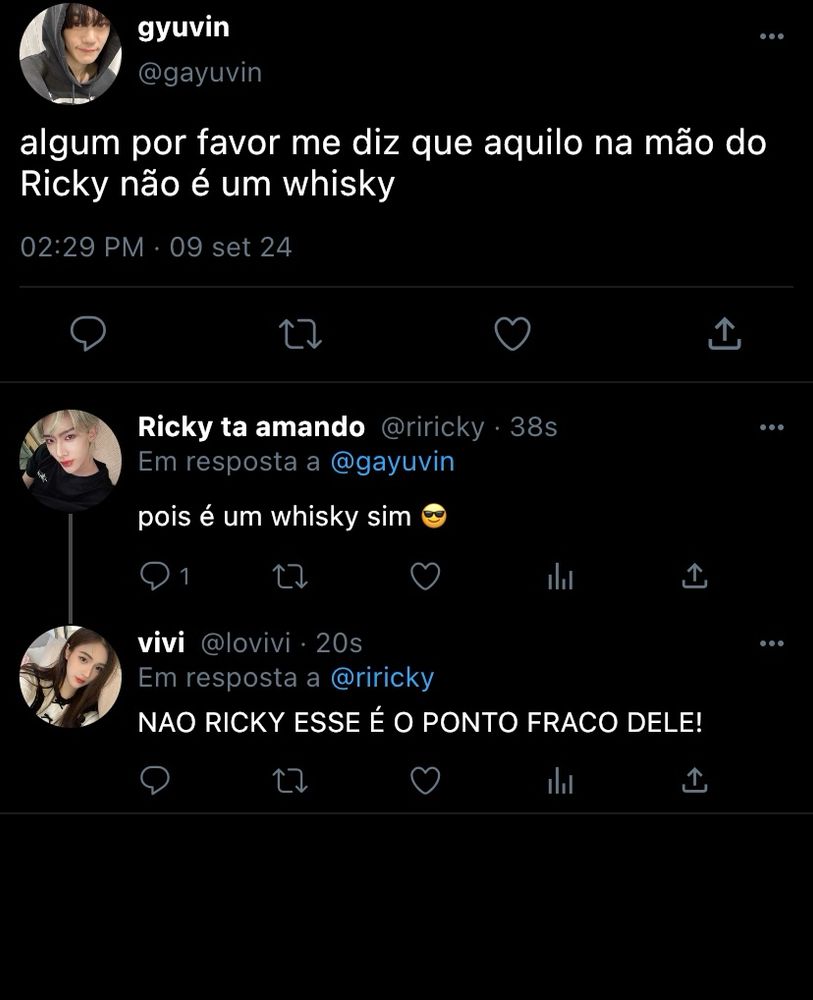Open overflow menu on gyuvin's tweet
This screenshot has width=813, height=1000.
pyautogui.click(x=771, y=36)
